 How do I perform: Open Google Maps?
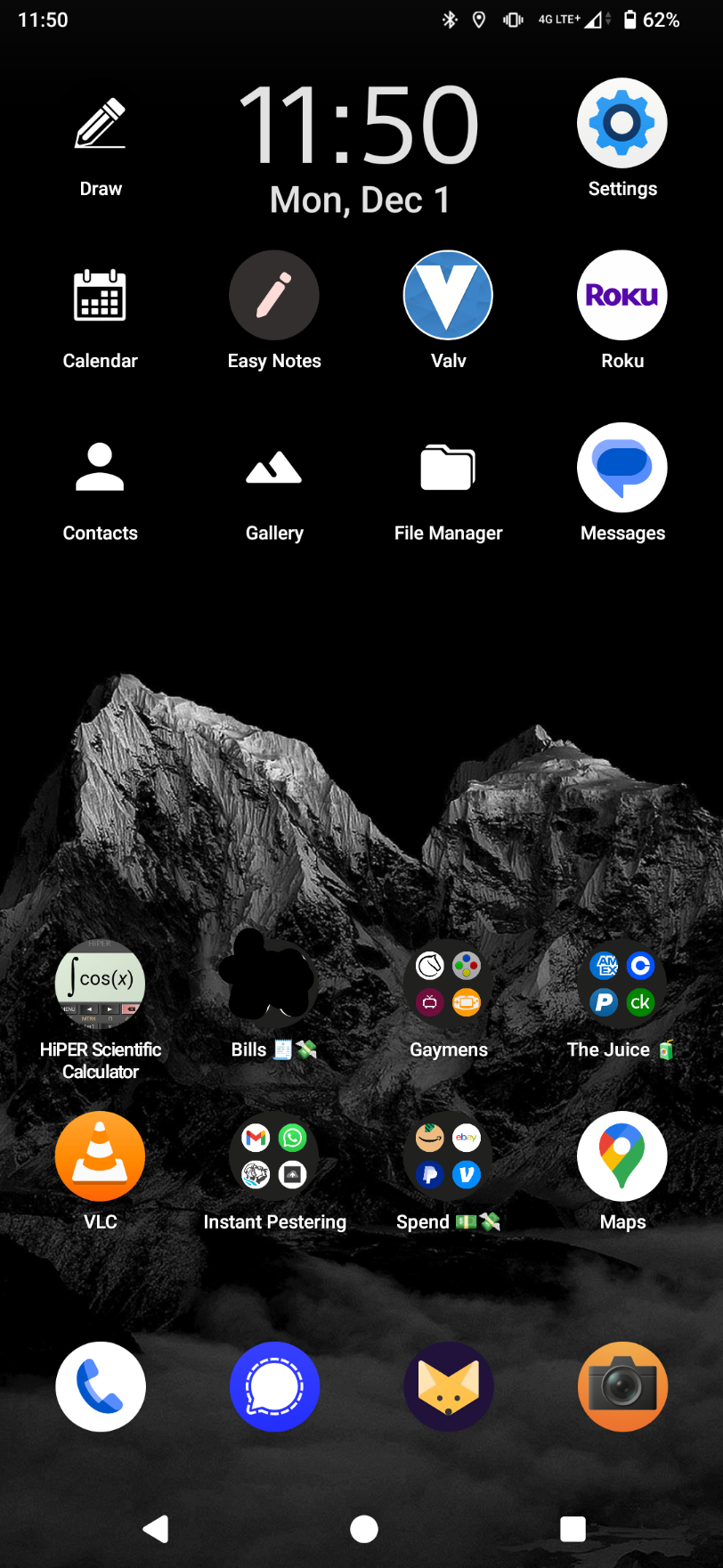click(x=622, y=1156)
